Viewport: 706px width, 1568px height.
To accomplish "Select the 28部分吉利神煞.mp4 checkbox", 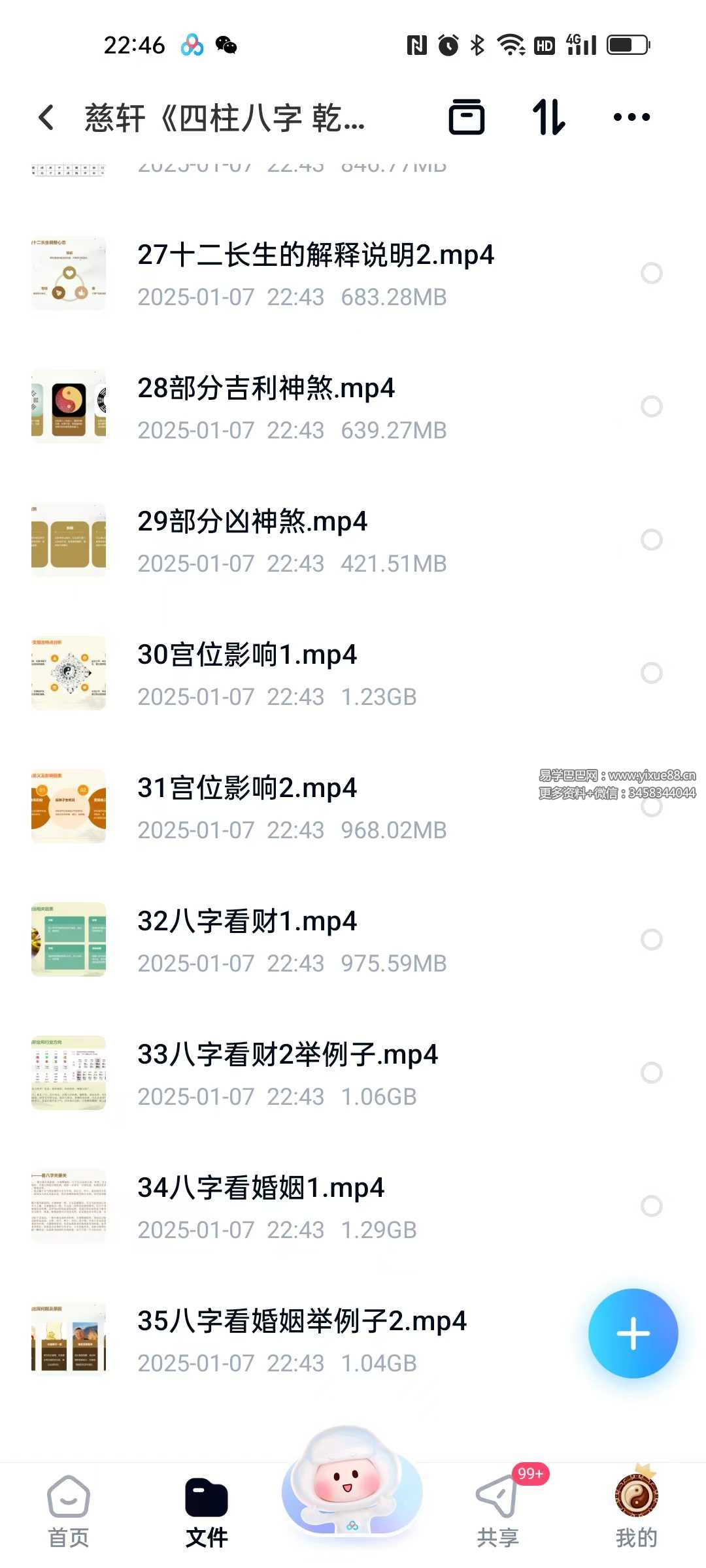I will (x=652, y=406).
